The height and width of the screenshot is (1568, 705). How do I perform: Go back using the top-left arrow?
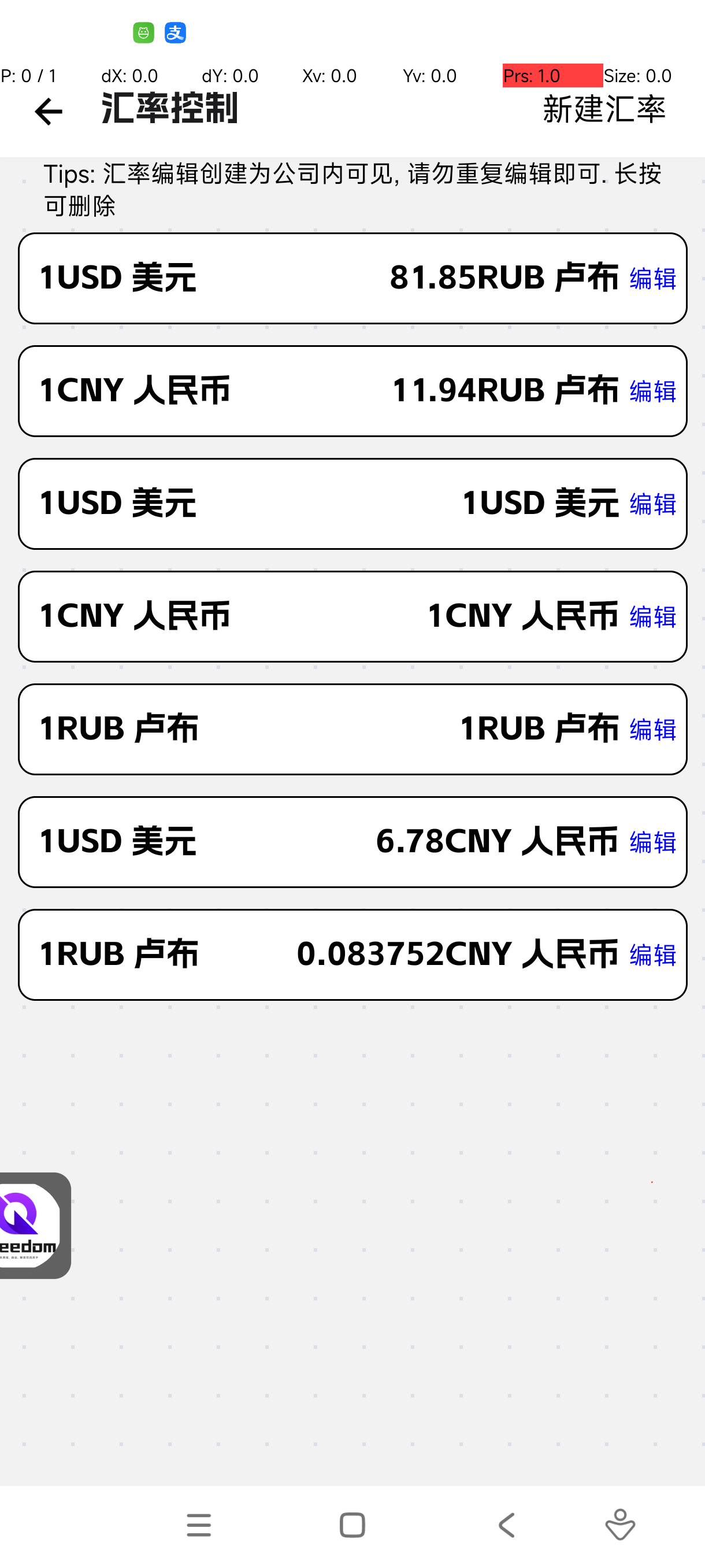tap(49, 112)
